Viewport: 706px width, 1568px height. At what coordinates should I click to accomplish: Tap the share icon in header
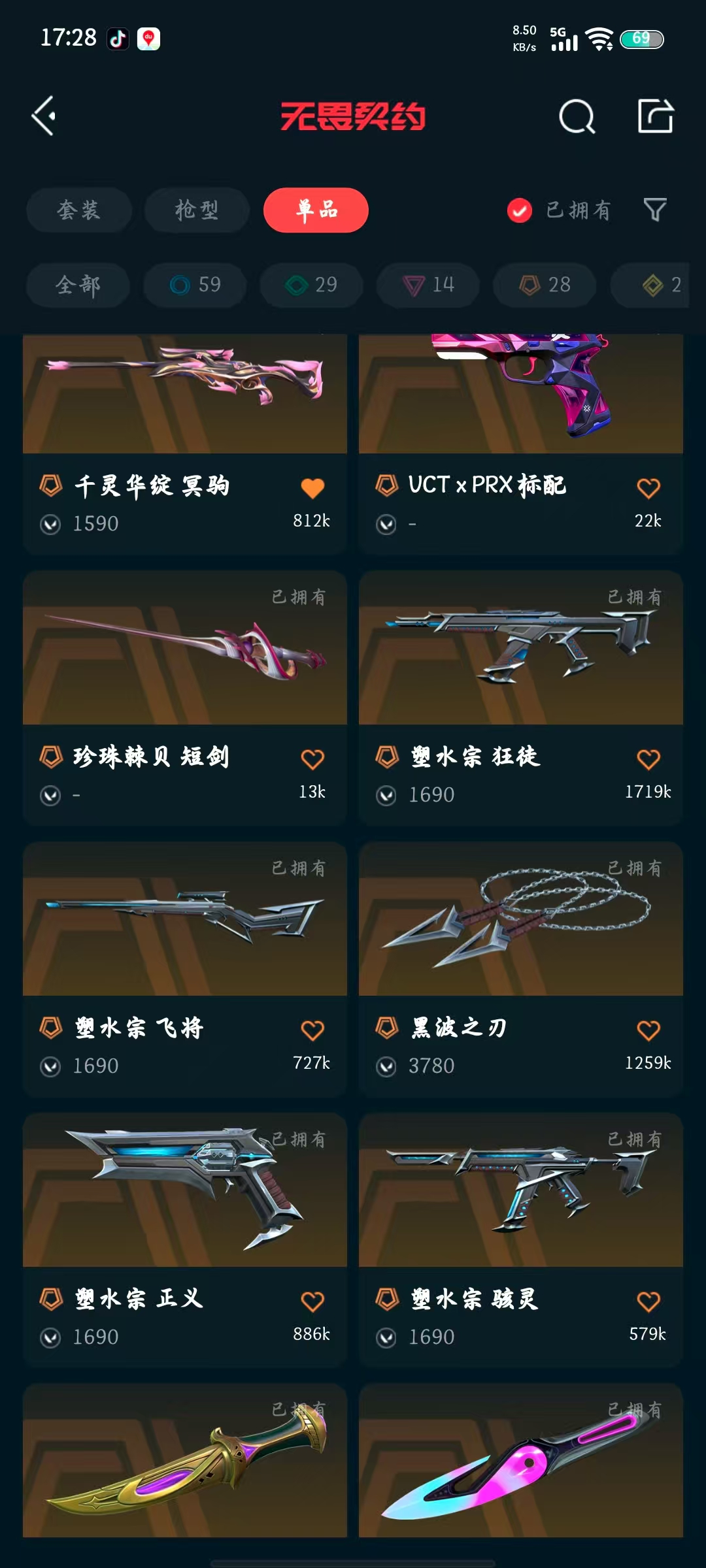pyautogui.click(x=655, y=116)
